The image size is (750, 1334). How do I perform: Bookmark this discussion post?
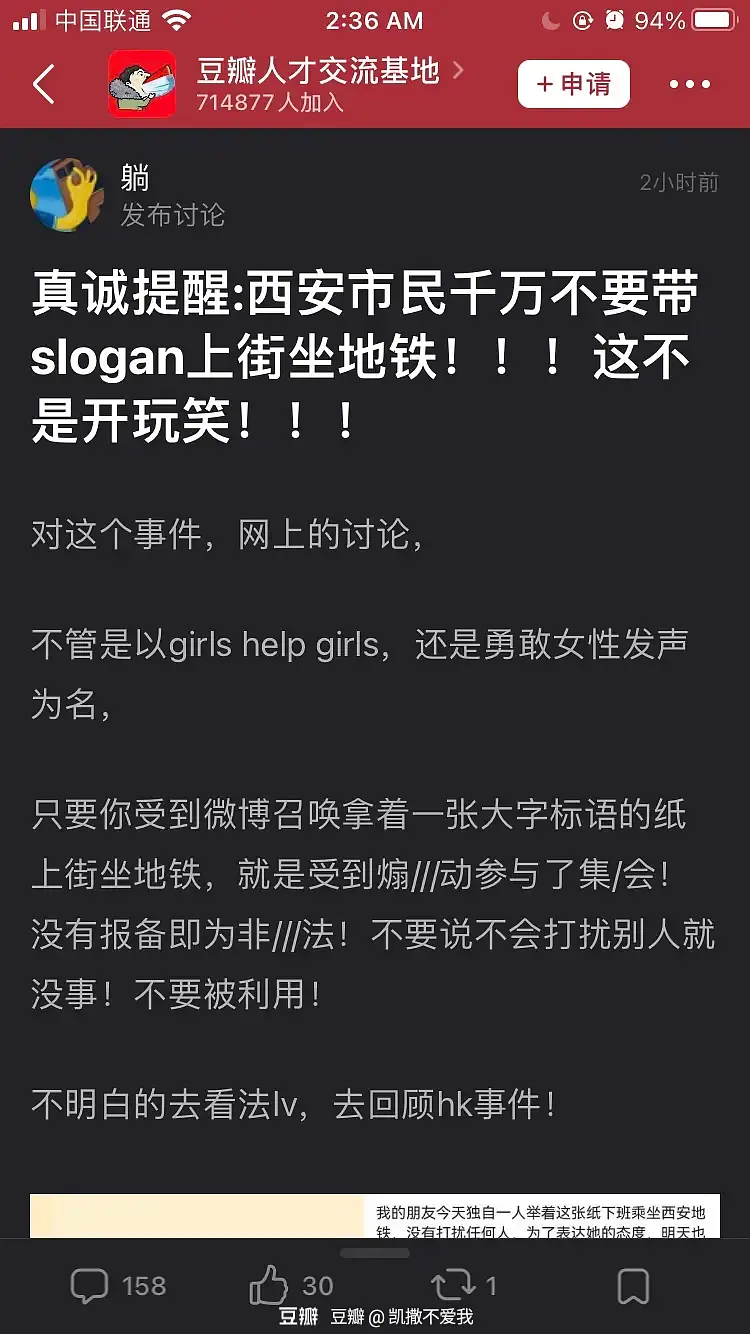pyautogui.click(x=632, y=1285)
